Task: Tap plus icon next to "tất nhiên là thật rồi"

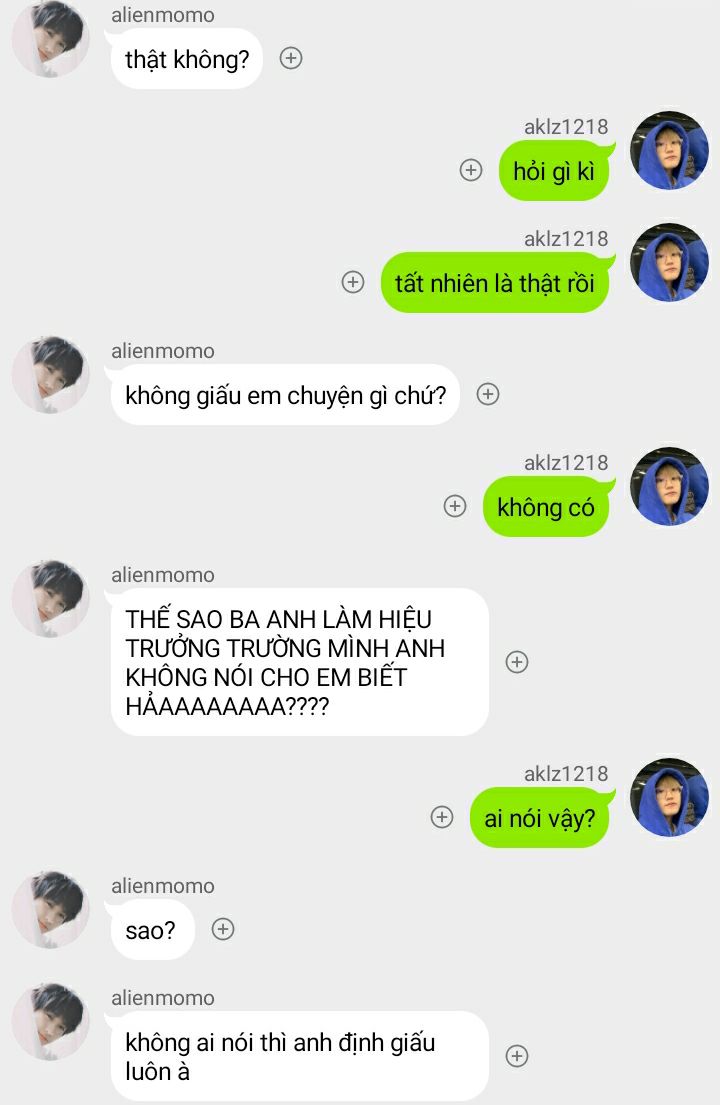Action: (353, 282)
